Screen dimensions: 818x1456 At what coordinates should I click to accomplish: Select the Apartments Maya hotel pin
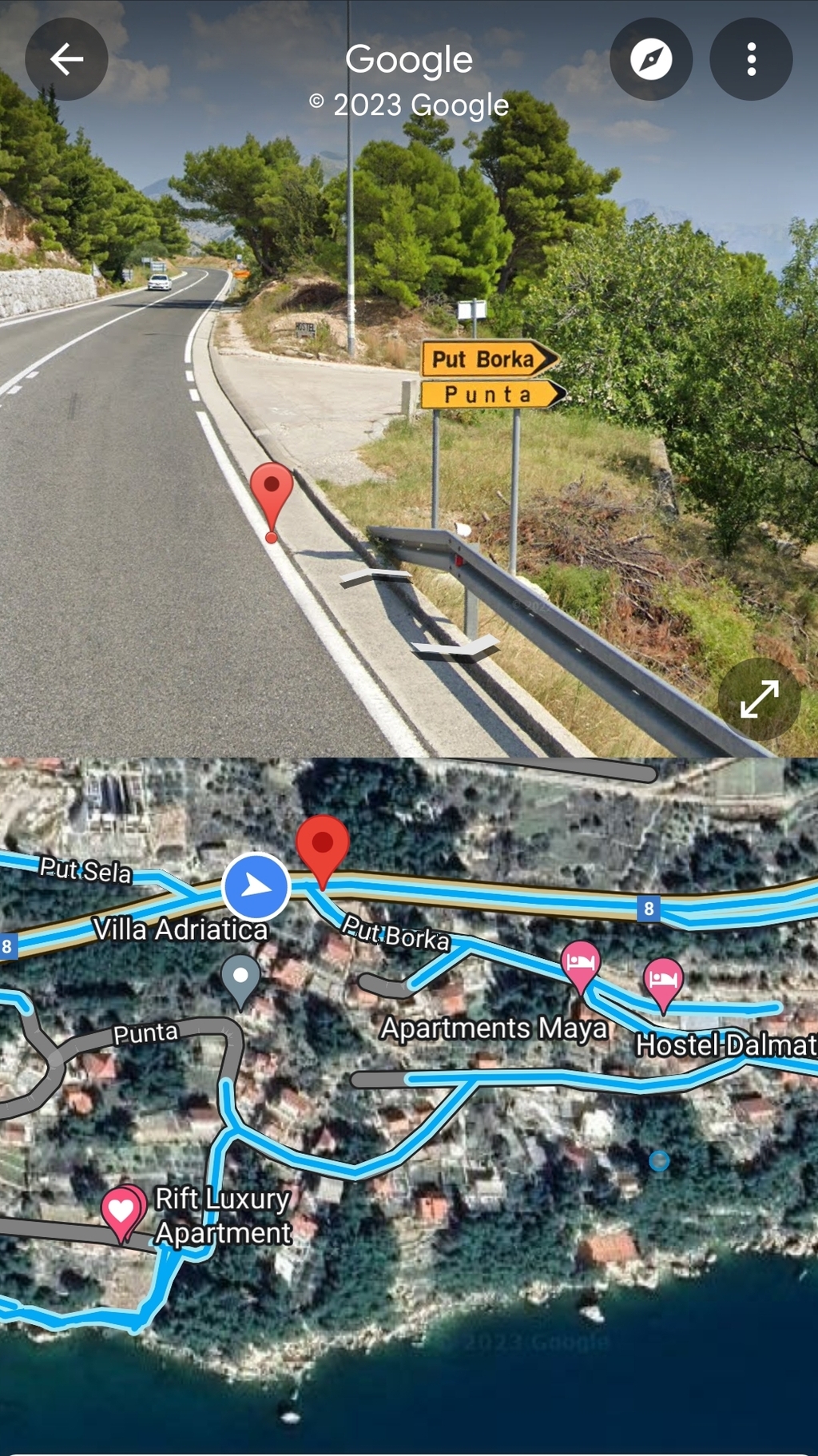581,963
